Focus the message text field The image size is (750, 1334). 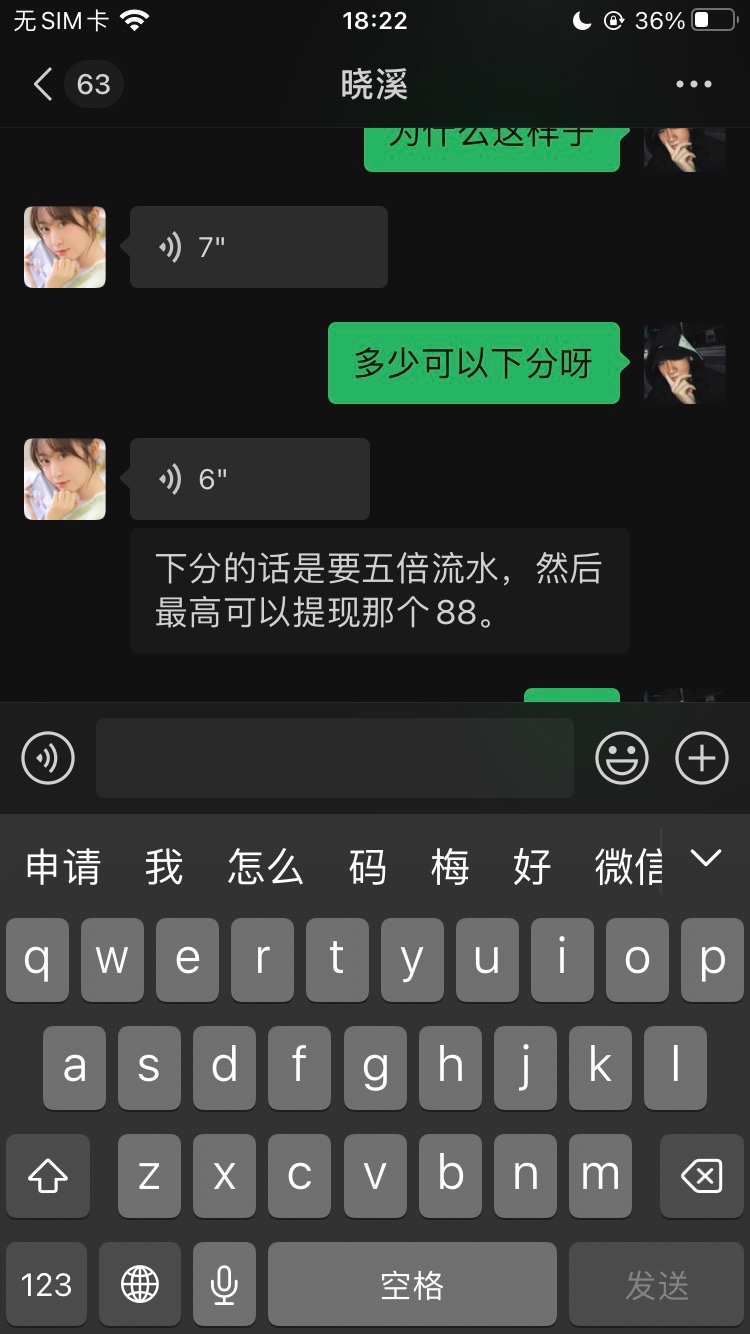[334, 758]
